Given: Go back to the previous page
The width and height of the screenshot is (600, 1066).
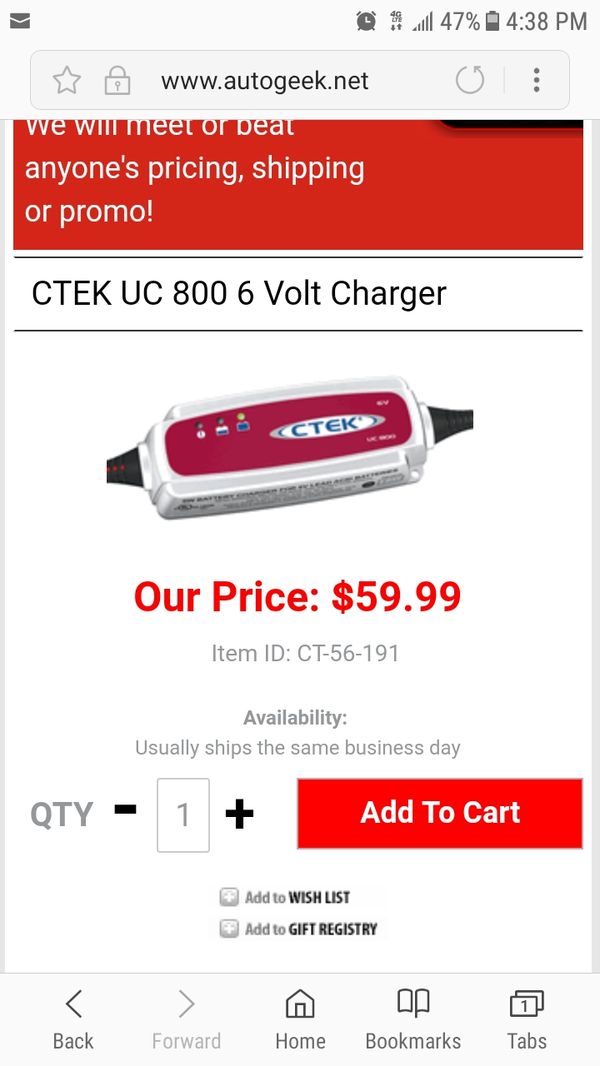Looking at the screenshot, I should pyautogui.click(x=73, y=1019).
